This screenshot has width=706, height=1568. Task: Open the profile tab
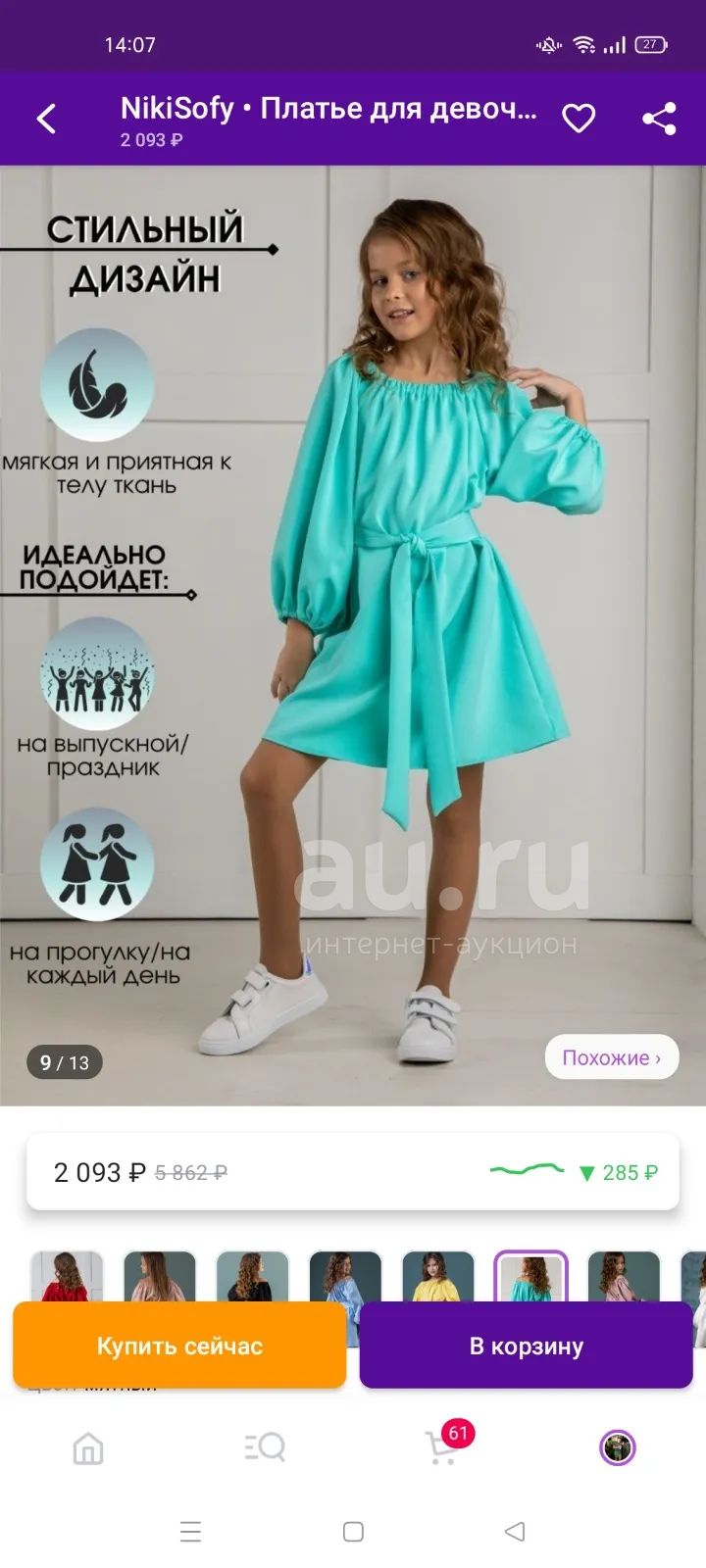[x=618, y=1448]
